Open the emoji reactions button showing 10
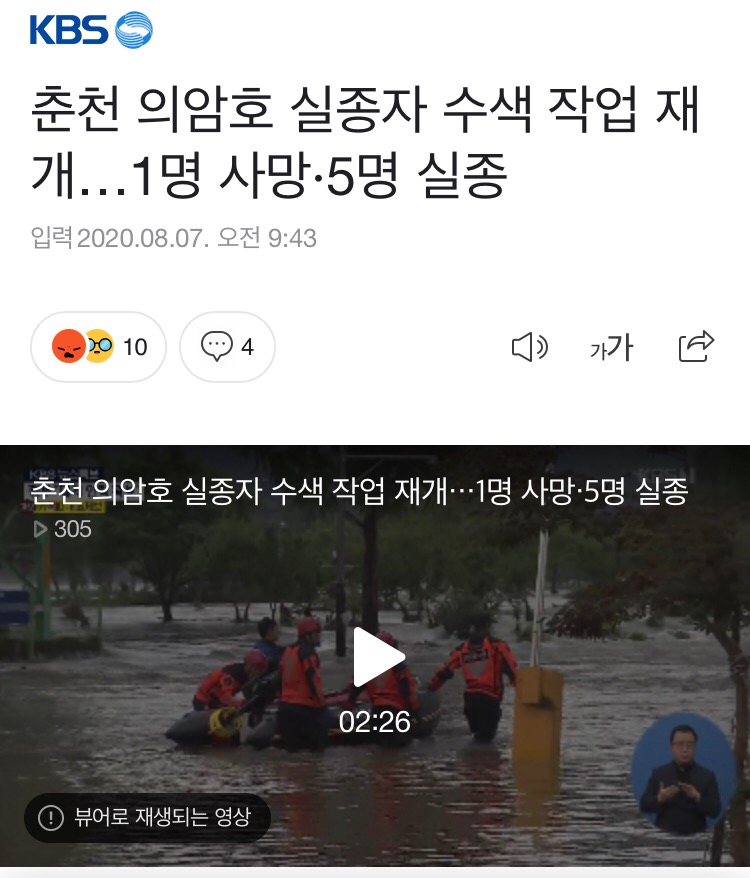This screenshot has height=878, width=750. 99,347
